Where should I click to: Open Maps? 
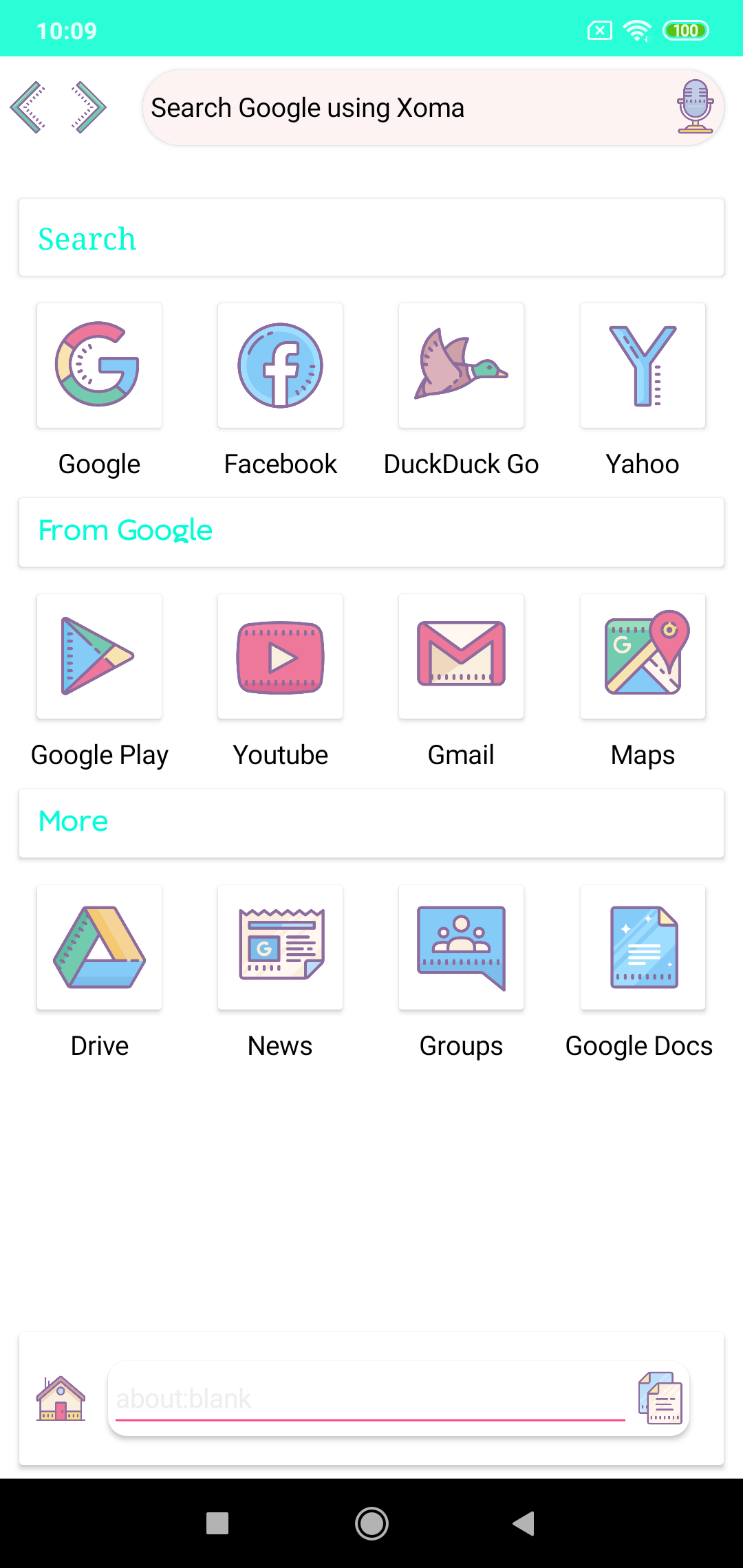(x=643, y=657)
